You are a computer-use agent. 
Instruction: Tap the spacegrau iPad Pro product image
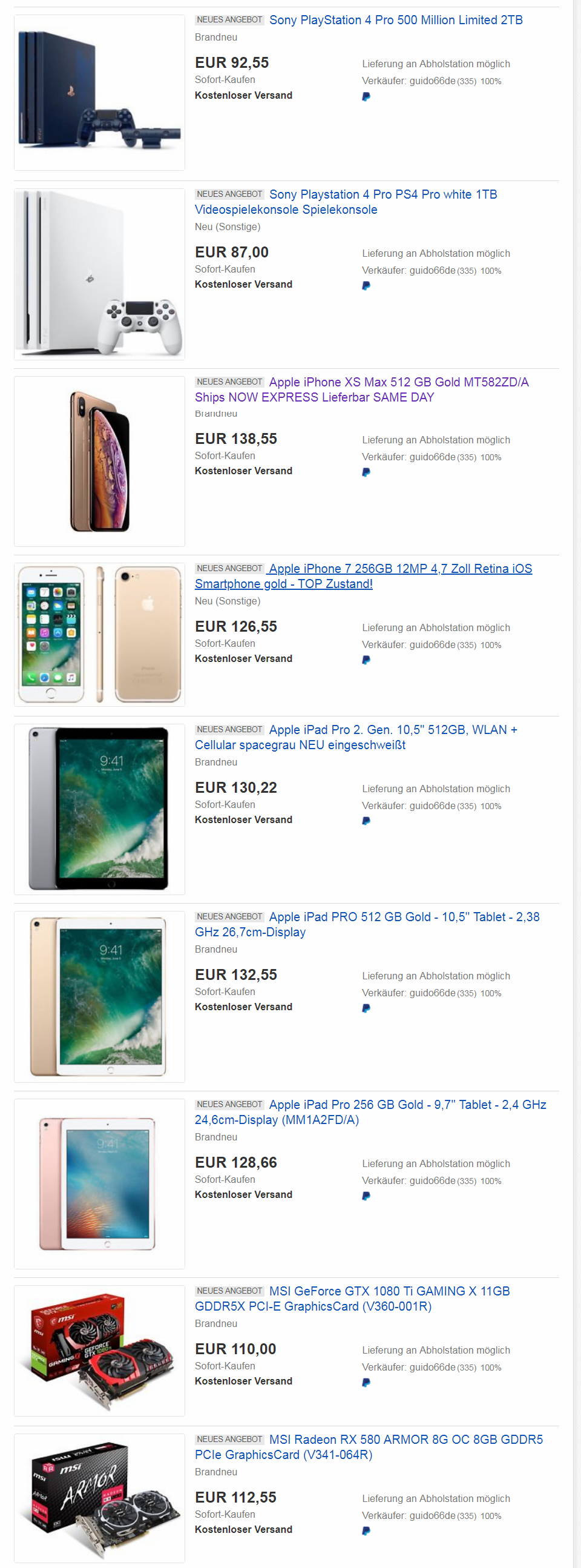tap(99, 809)
